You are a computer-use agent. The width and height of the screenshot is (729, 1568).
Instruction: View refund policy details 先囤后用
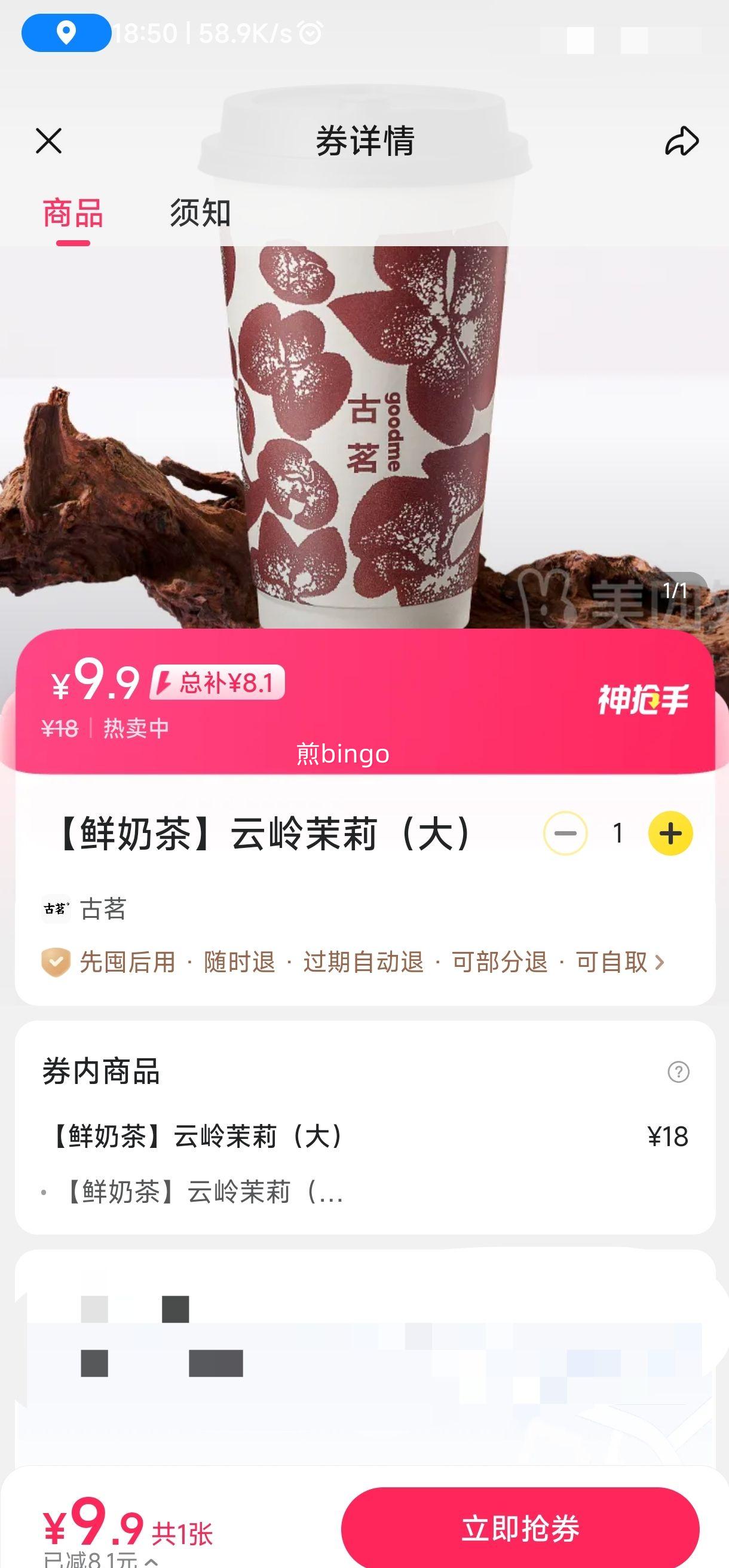[353, 962]
